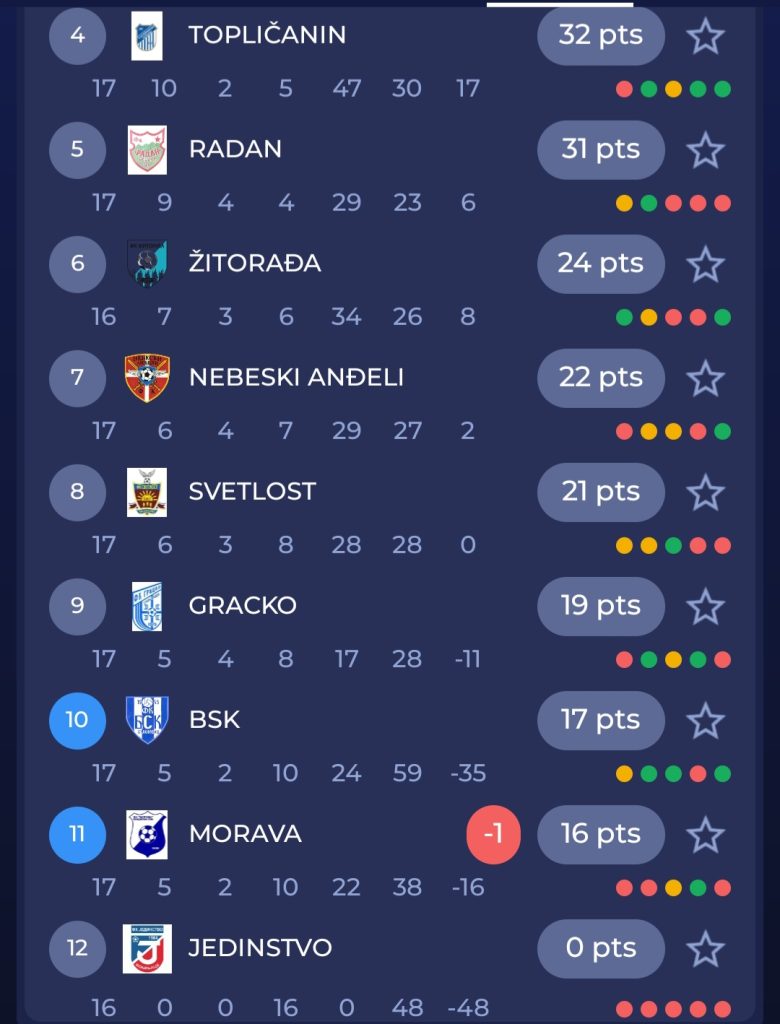Screen dimensions: 780x1024
Task: Tap the star next to Nebeski Anđeli
Action: tap(705, 378)
